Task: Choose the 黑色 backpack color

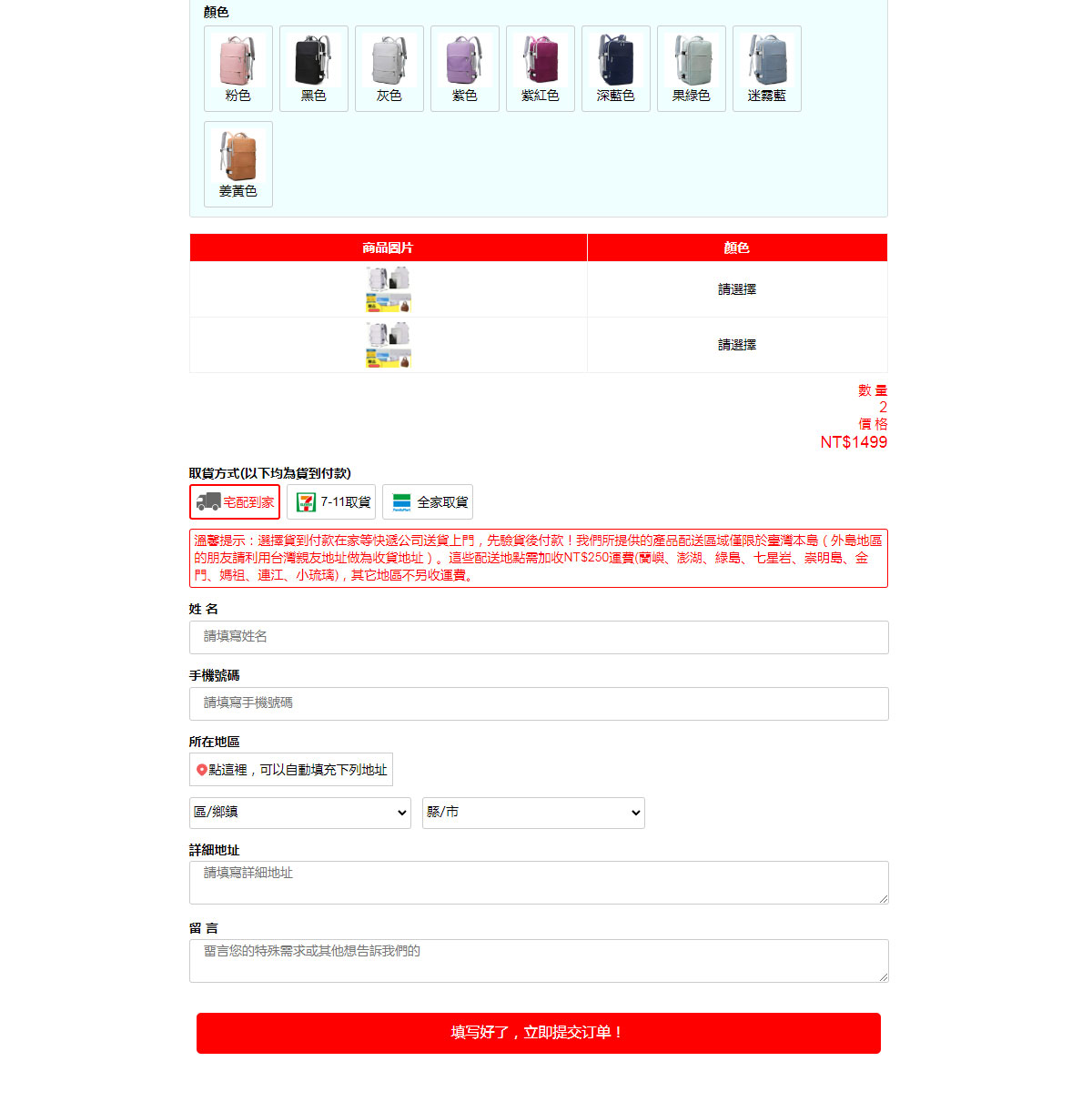Action: point(314,68)
